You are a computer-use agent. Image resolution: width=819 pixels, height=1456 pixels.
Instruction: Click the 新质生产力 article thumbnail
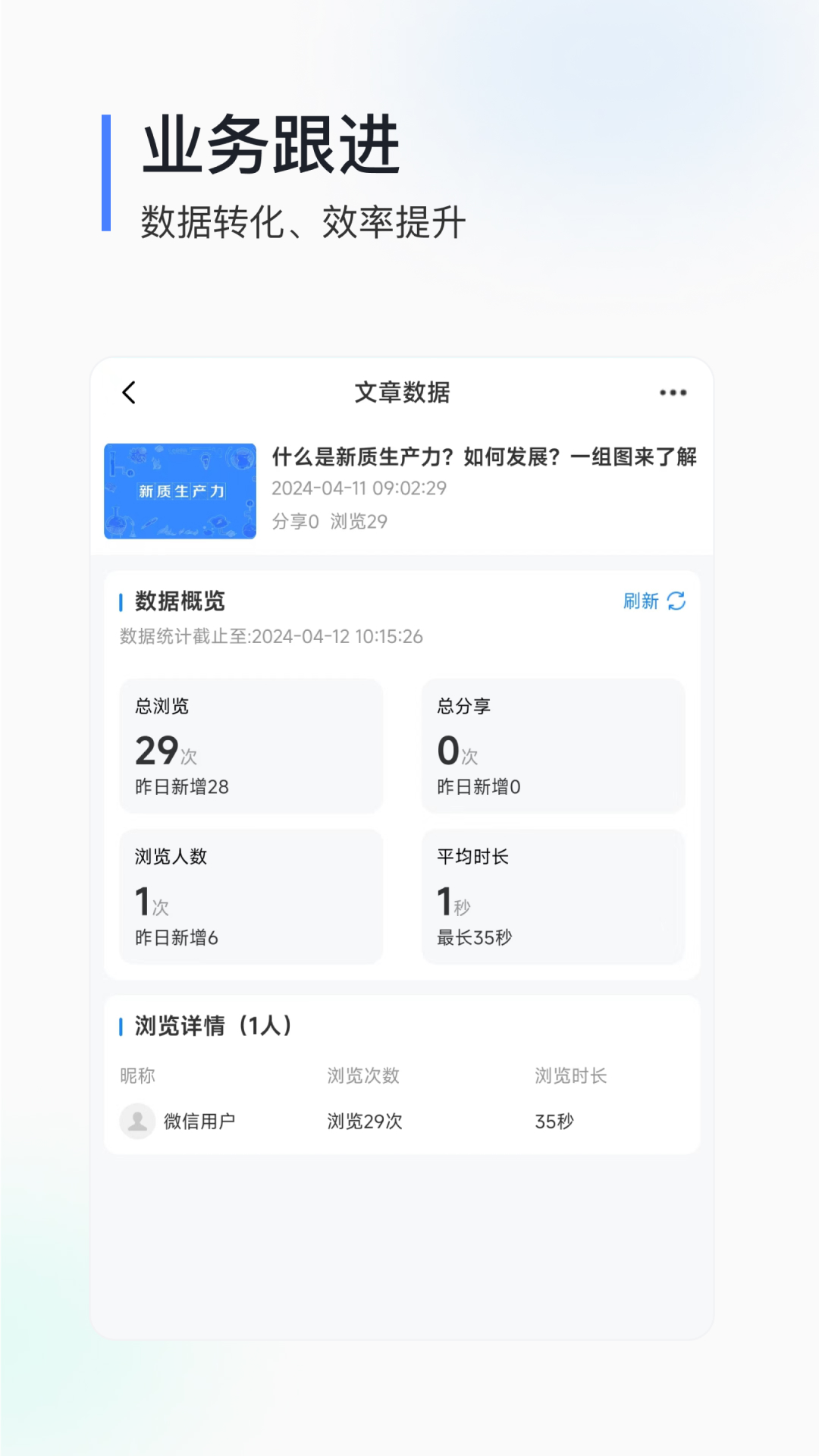pyautogui.click(x=180, y=491)
